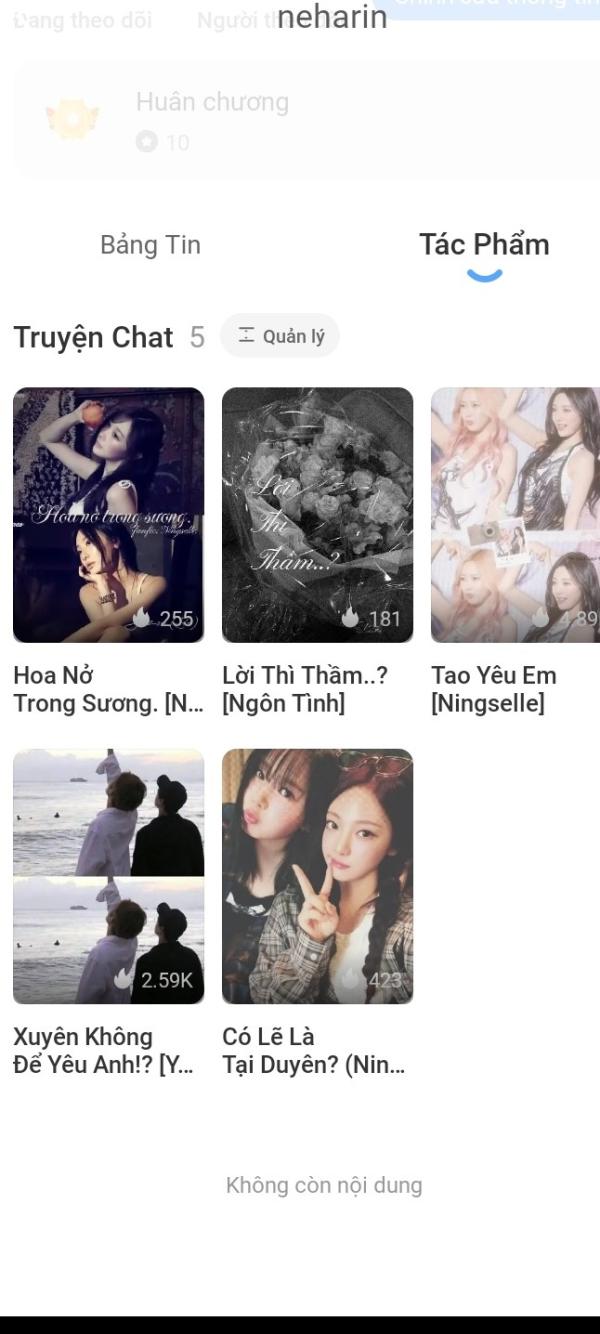Open the Huân chương medals card

pyautogui.click(x=306, y=120)
